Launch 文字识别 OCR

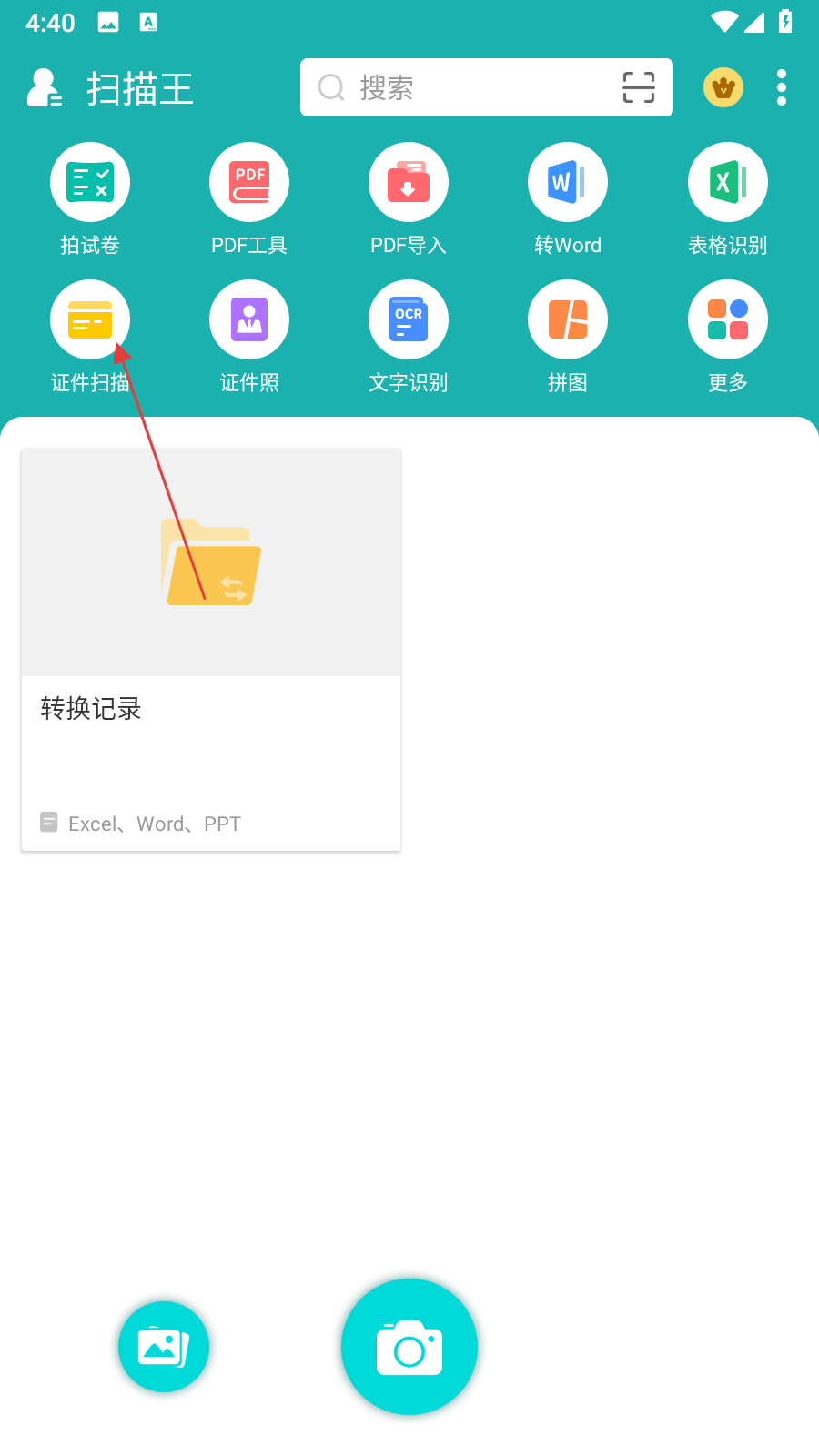click(x=409, y=320)
